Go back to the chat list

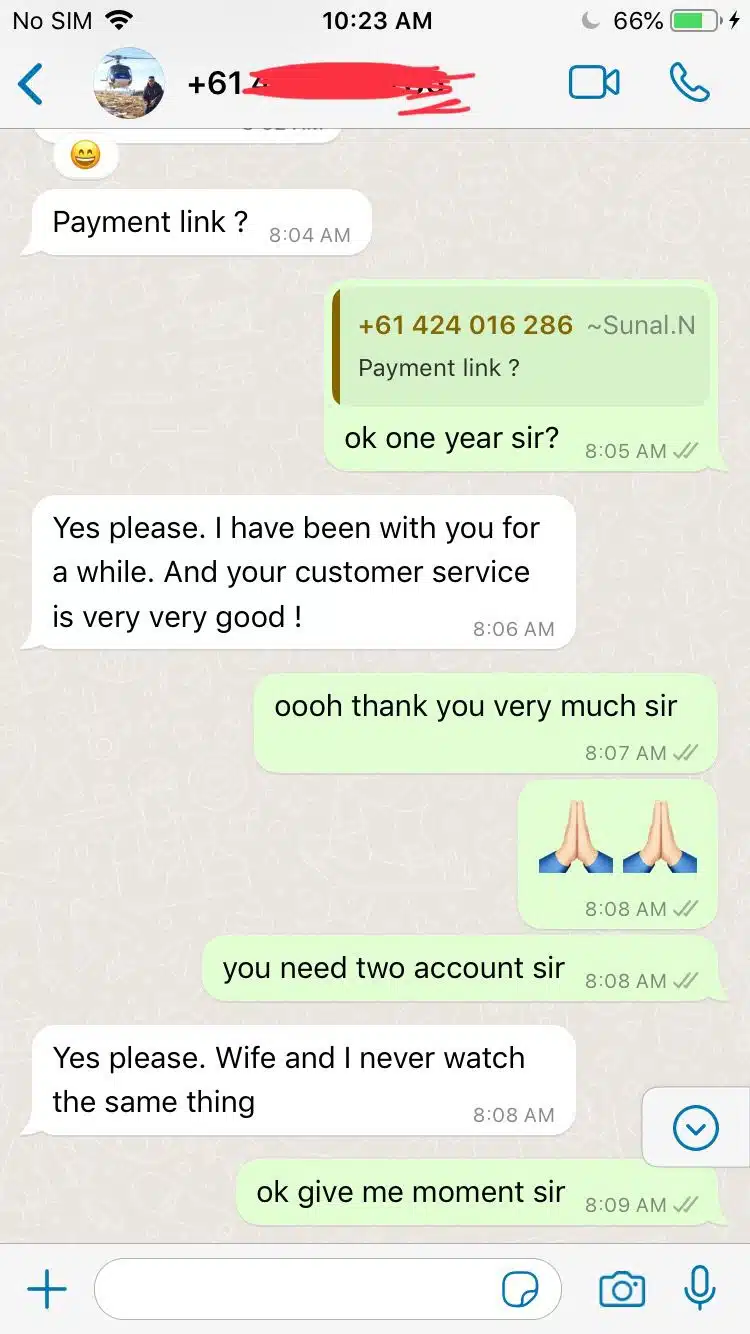click(x=32, y=84)
